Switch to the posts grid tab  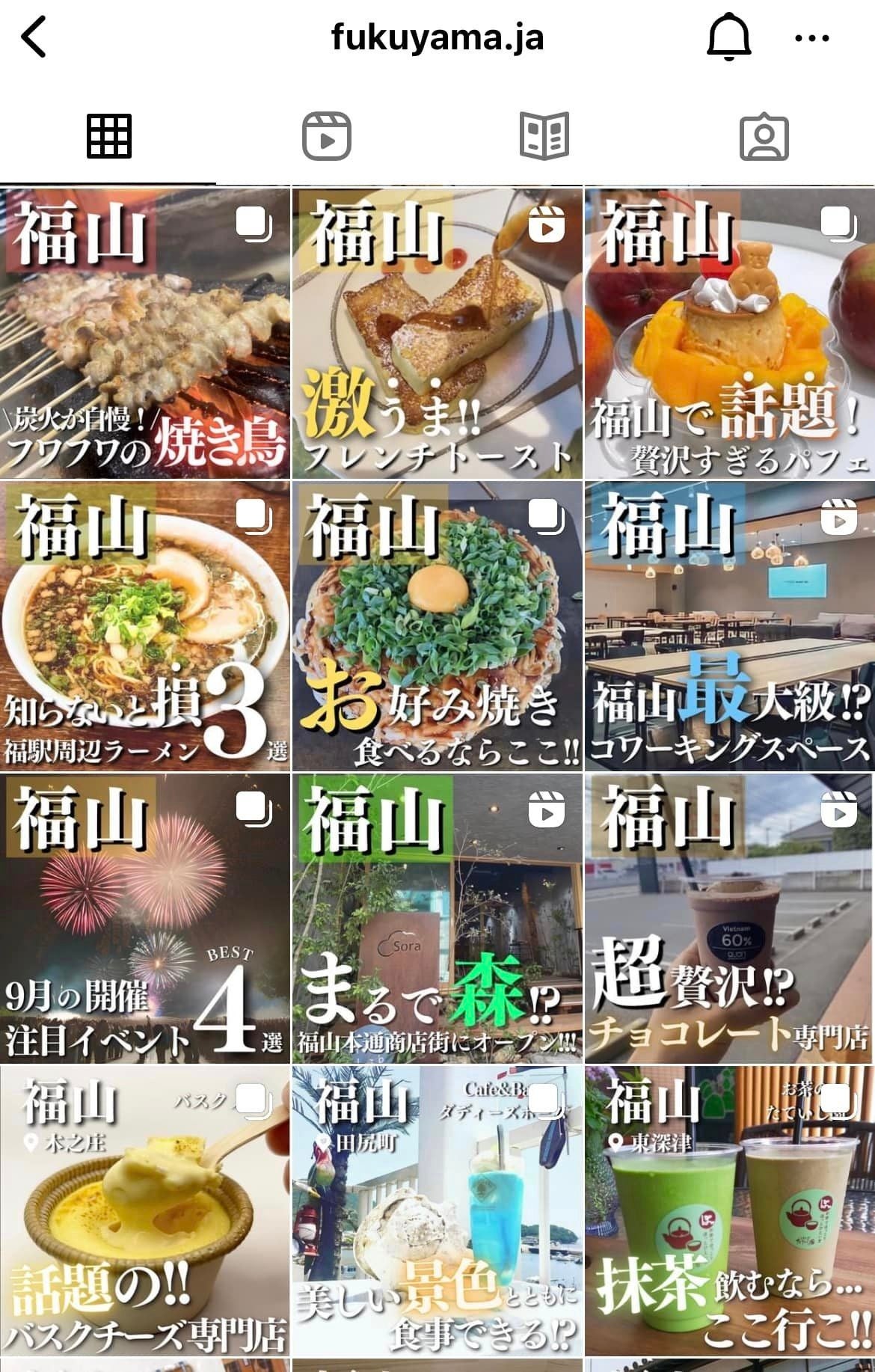pyautogui.click(x=109, y=136)
